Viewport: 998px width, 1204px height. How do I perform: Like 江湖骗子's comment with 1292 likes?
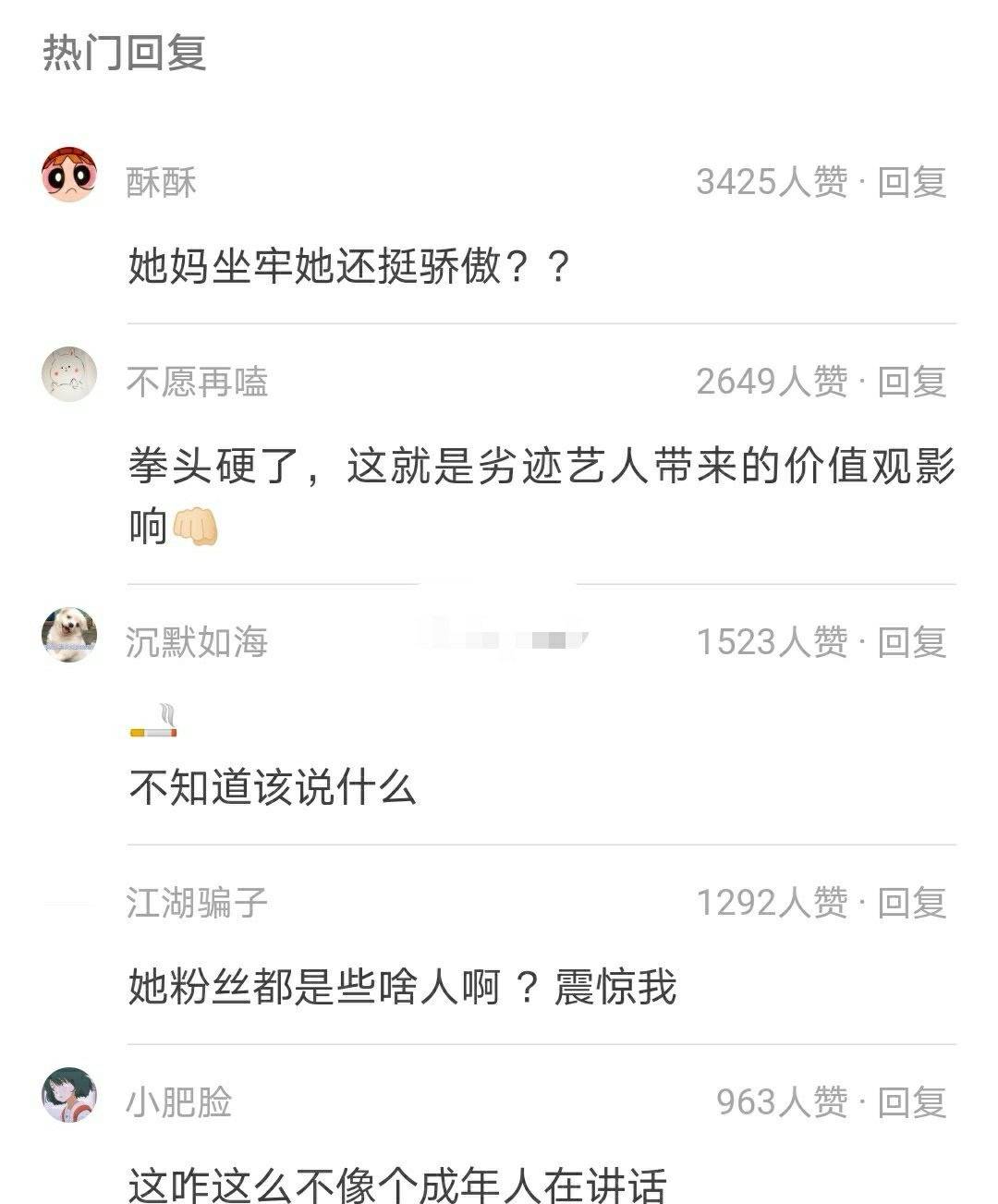(771, 902)
